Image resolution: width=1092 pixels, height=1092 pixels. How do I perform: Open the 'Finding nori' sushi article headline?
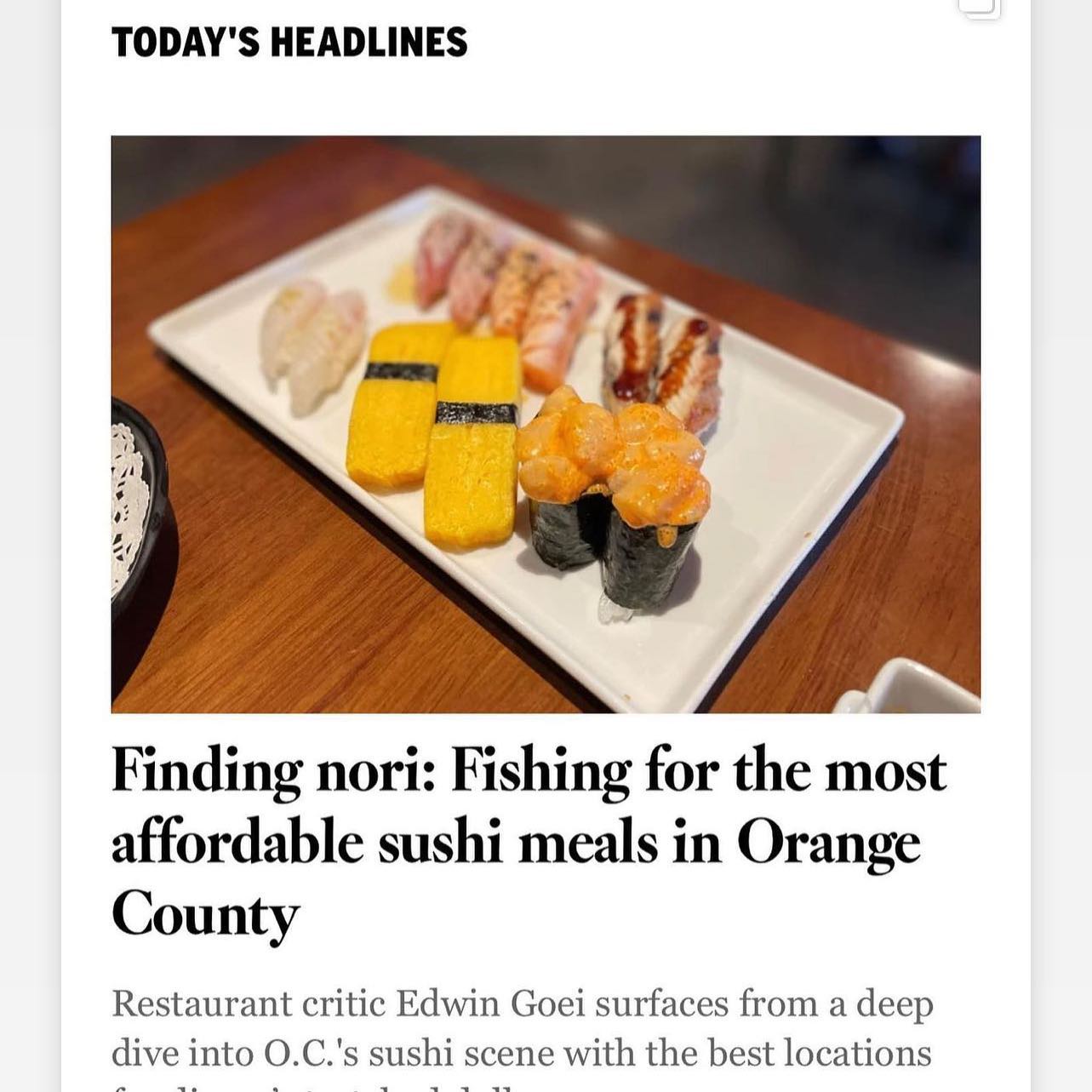[528, 841]
